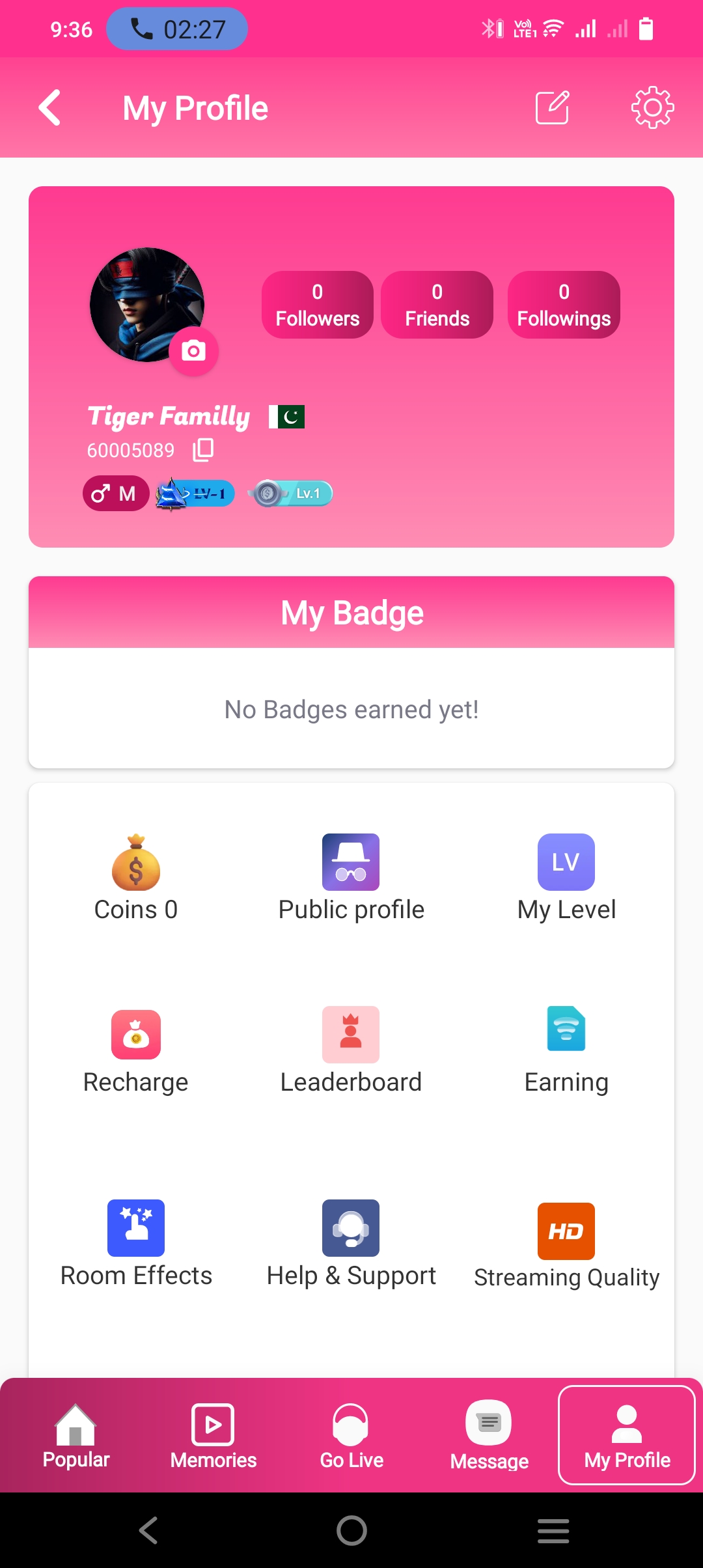Change profile photo via camera icon
This screenshot has width=703, height=1568.
click(x=193, y=352)
